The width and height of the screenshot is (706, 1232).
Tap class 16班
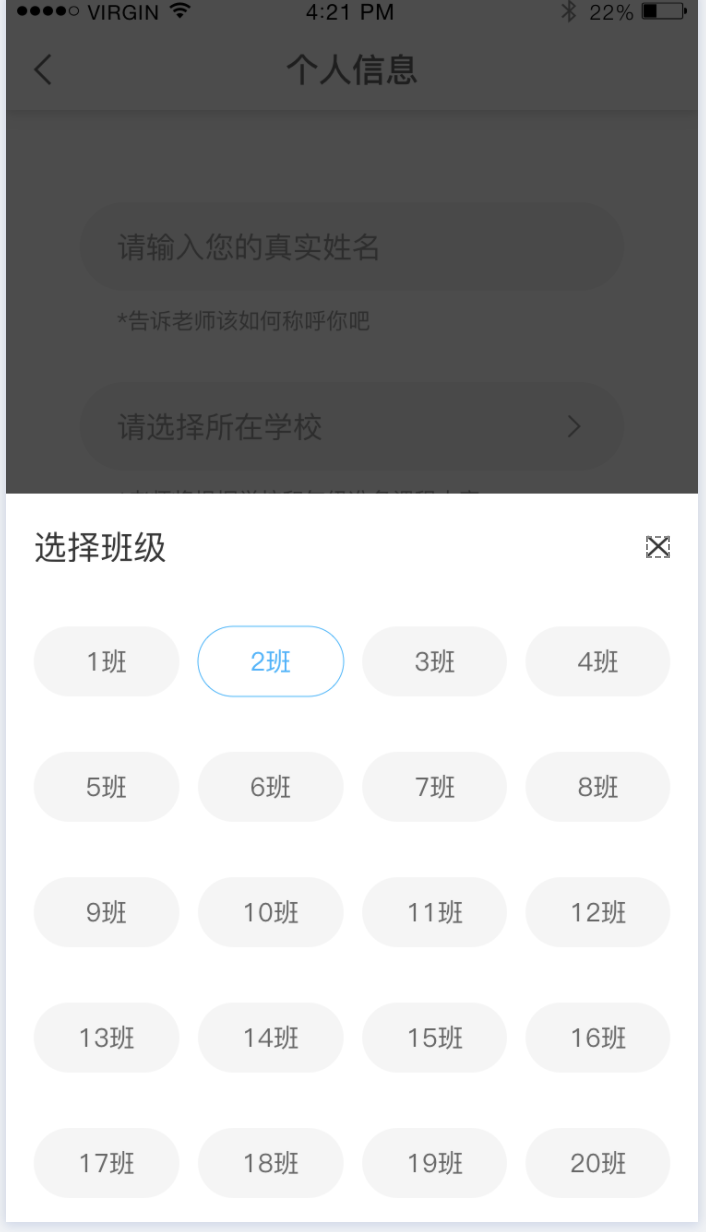[x=597, y=1038]
